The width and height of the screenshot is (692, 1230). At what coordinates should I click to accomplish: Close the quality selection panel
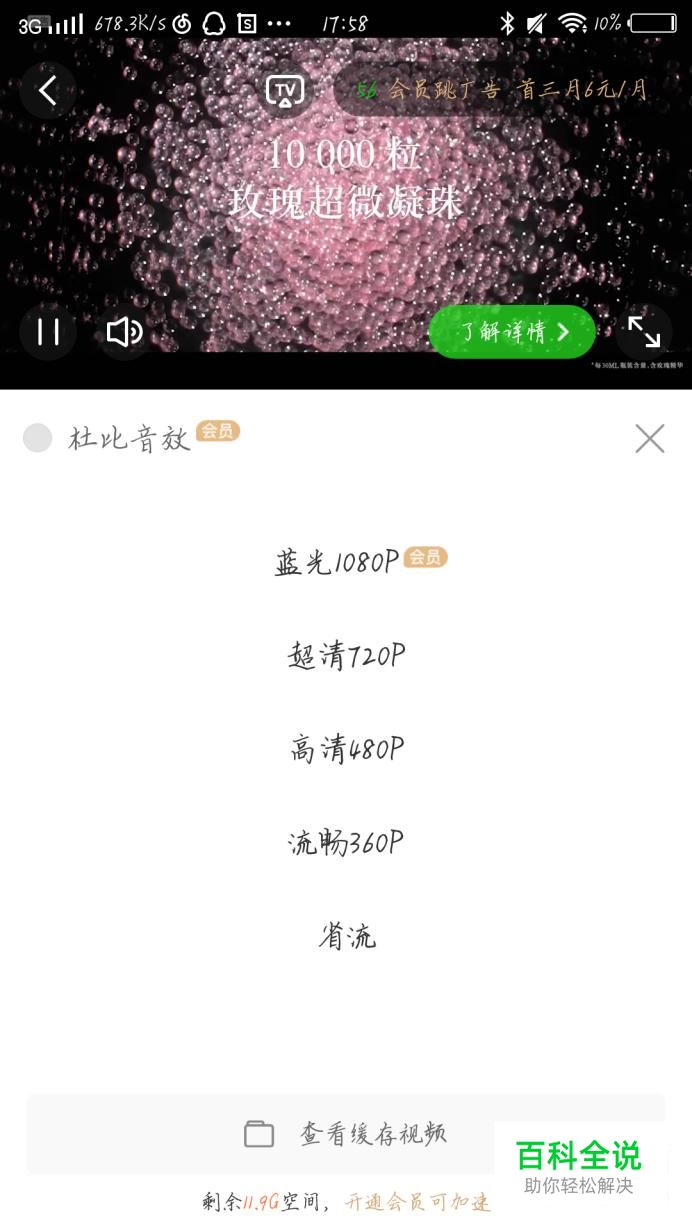[650, 438]
